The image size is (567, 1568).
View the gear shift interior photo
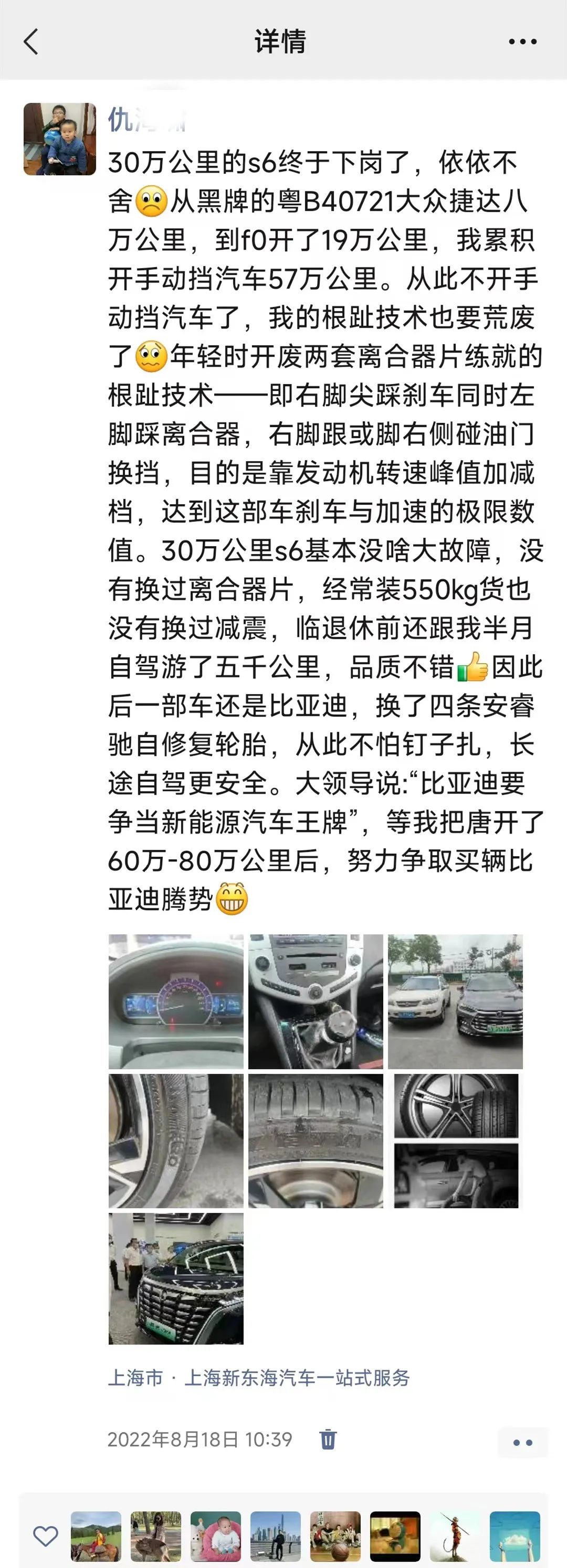click(x=316, y=1001)
